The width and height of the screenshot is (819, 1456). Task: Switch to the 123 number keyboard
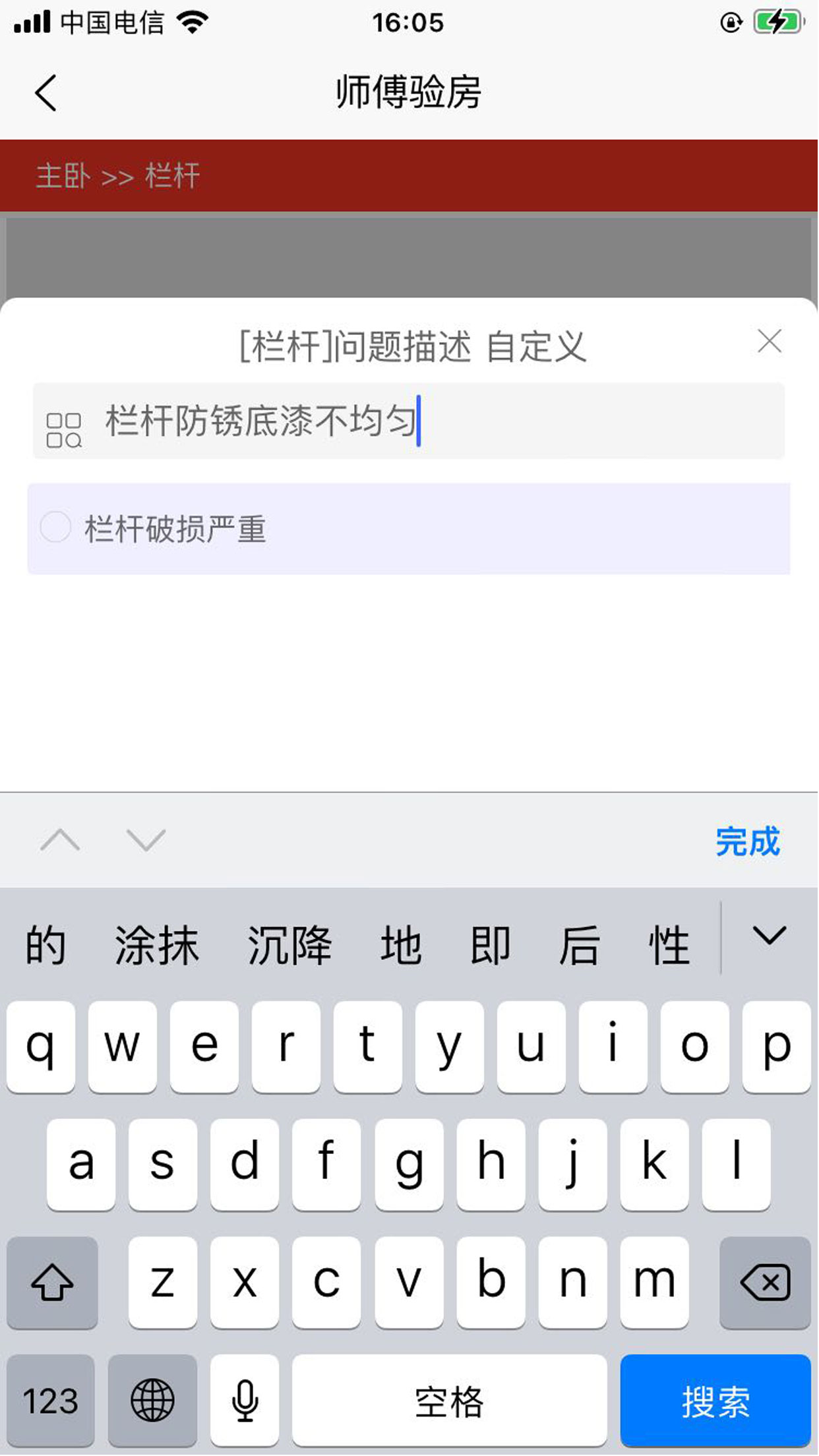[x=51, y=1401]
